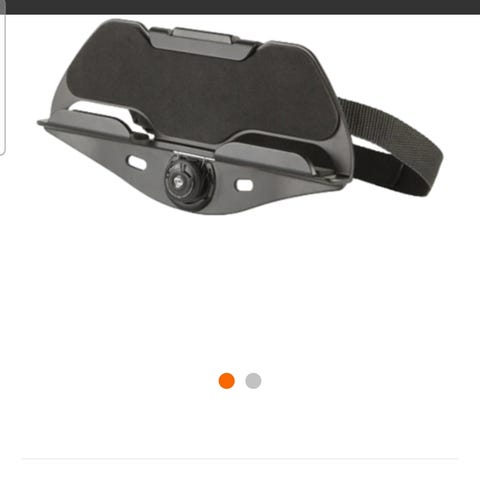
Task: Jump to the second image indicator dot
Action: 253,381
